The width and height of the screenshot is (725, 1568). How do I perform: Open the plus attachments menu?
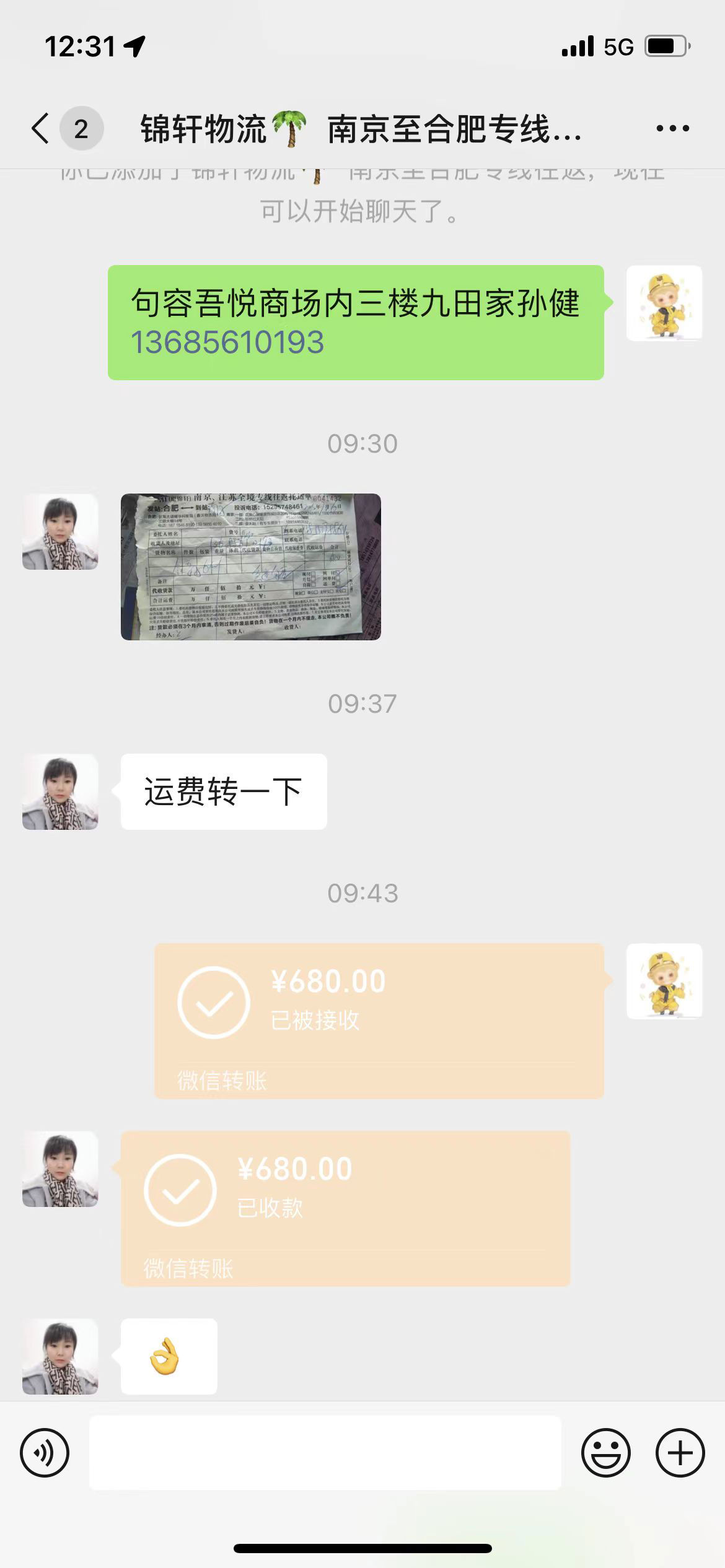pyautogui.click(x=680, y=1453)
